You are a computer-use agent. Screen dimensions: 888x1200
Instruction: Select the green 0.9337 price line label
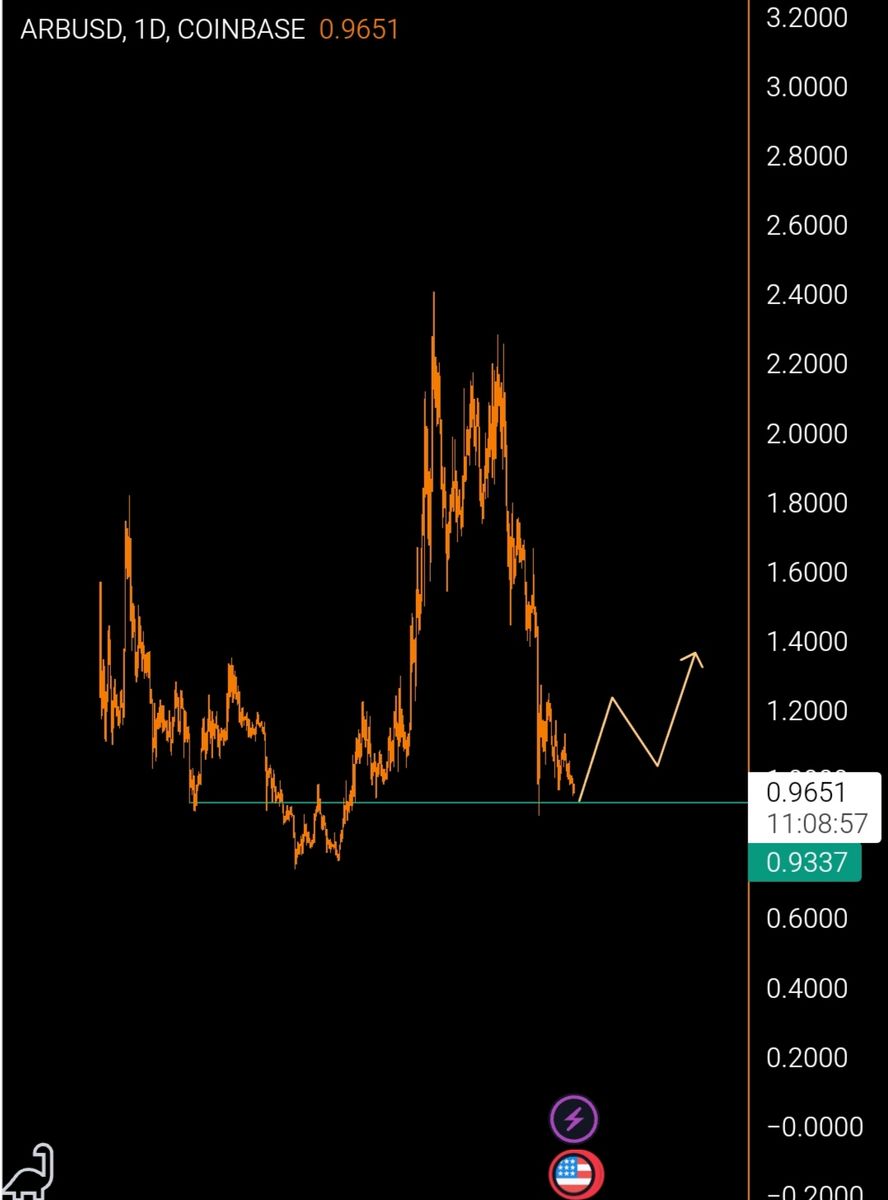pos(805,861)
